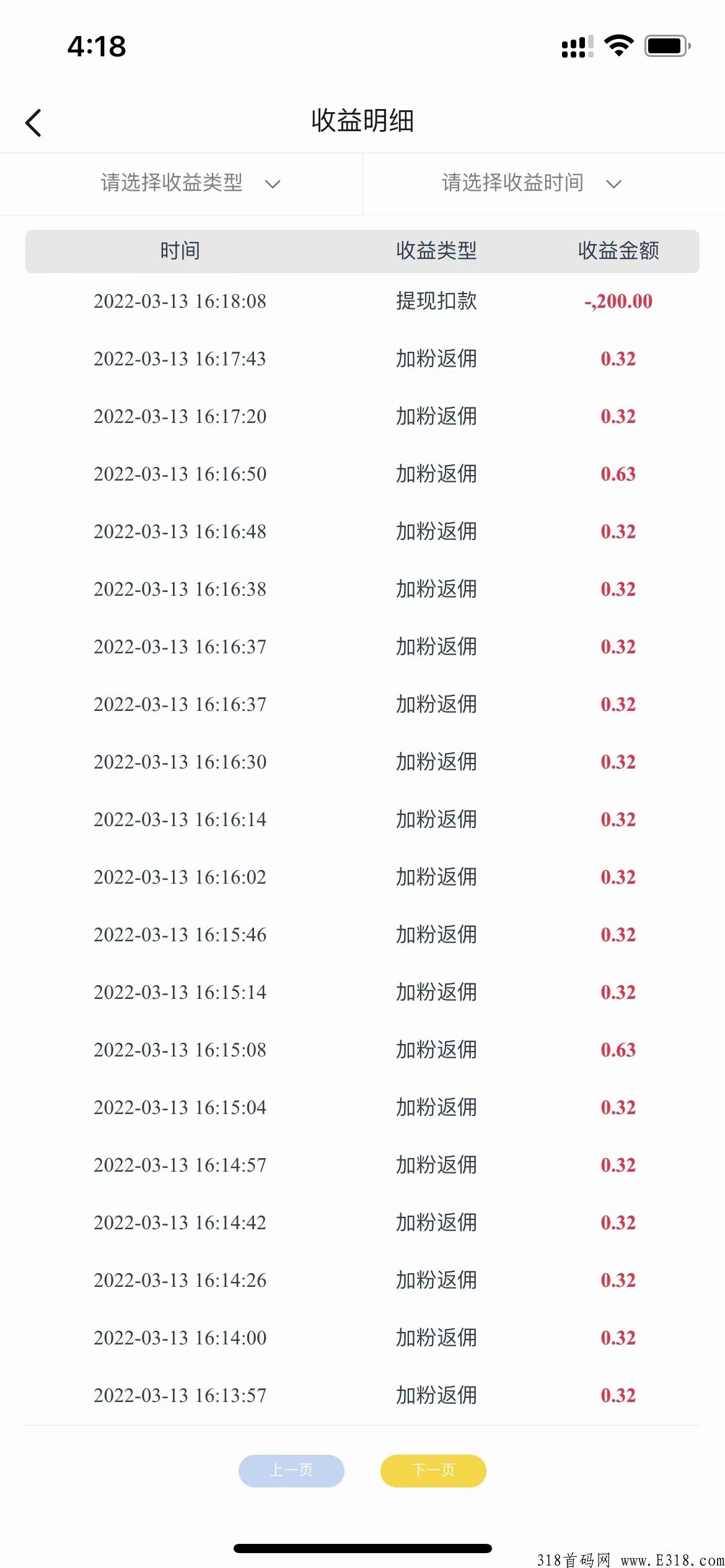Image resolution: width=725 pixels, height=1568 pixels.
Task: Go to next page with 下一页
Action: pos(433,1470)
